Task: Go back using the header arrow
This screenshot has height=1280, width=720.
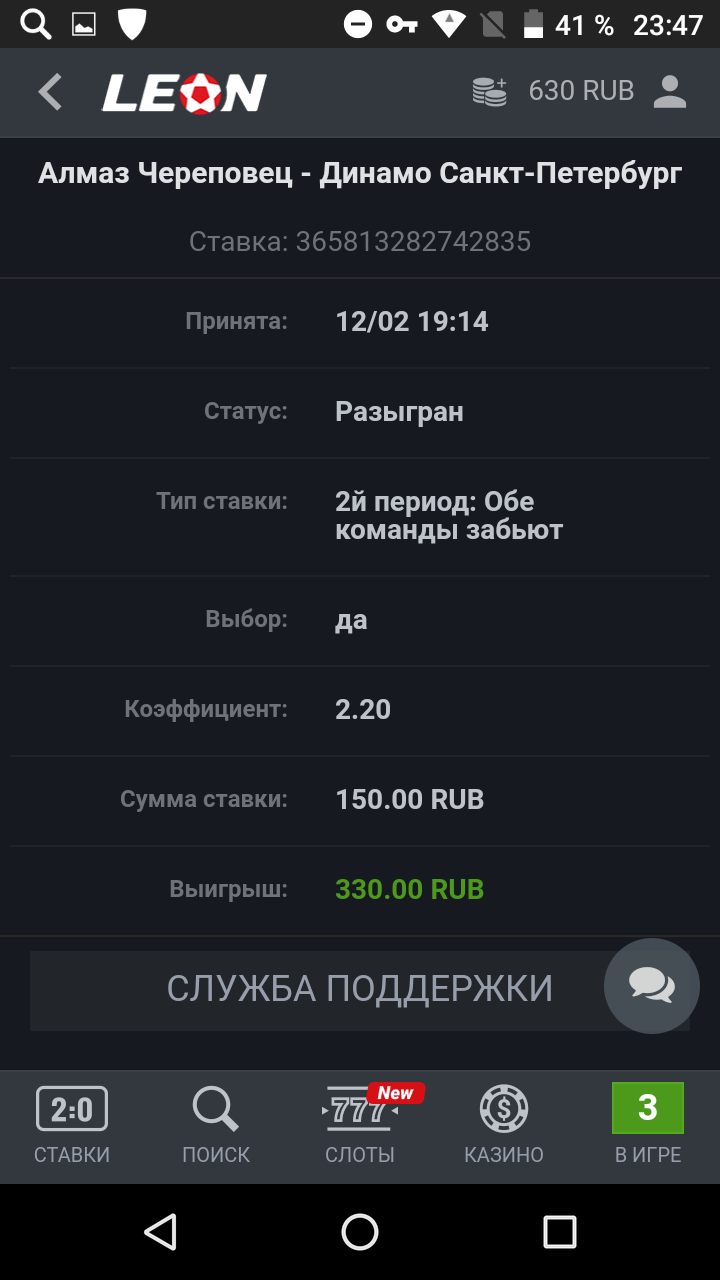Action: (50, 92)
